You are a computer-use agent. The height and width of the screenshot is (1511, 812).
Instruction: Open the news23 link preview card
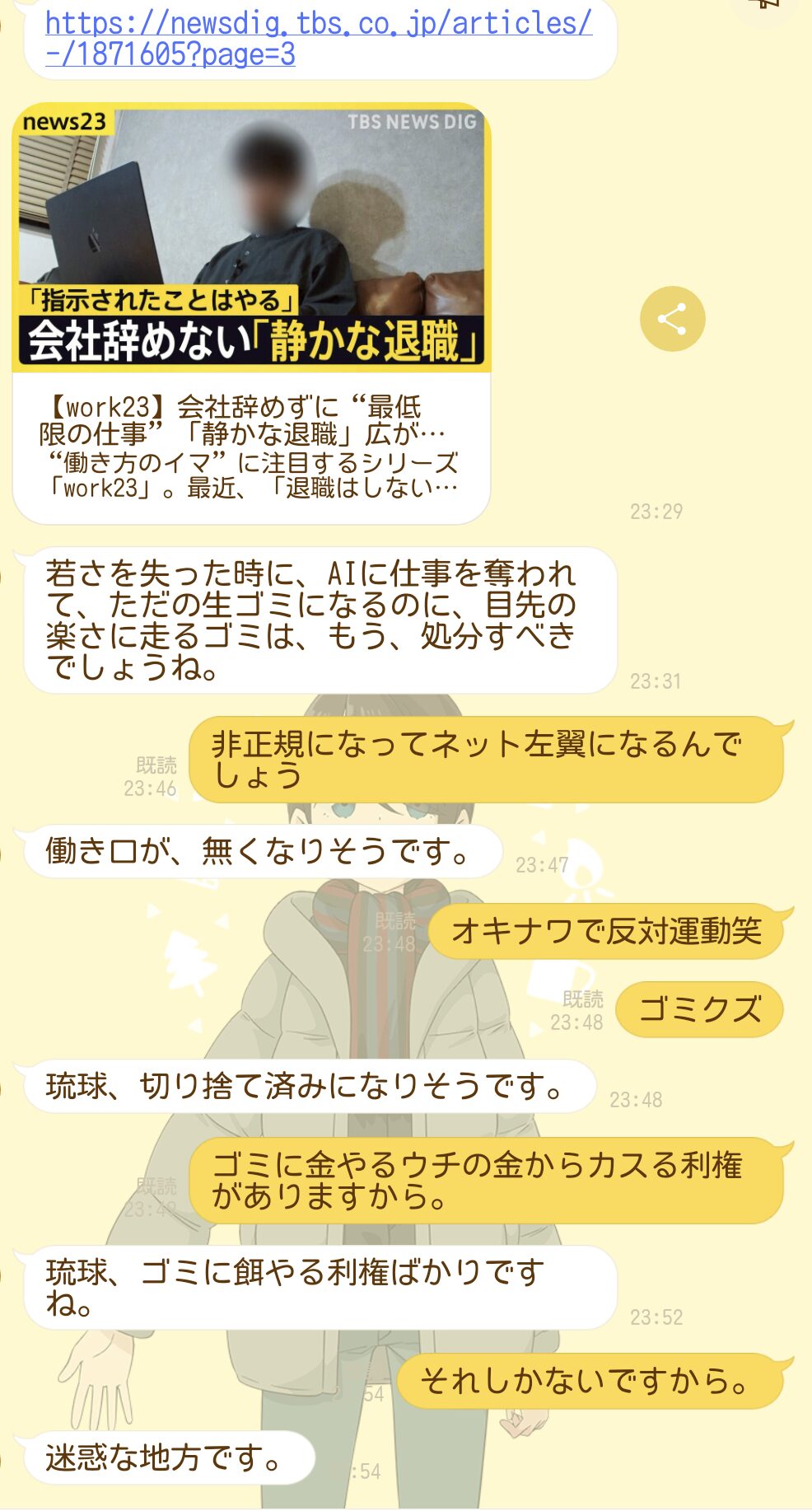point(251,313)
